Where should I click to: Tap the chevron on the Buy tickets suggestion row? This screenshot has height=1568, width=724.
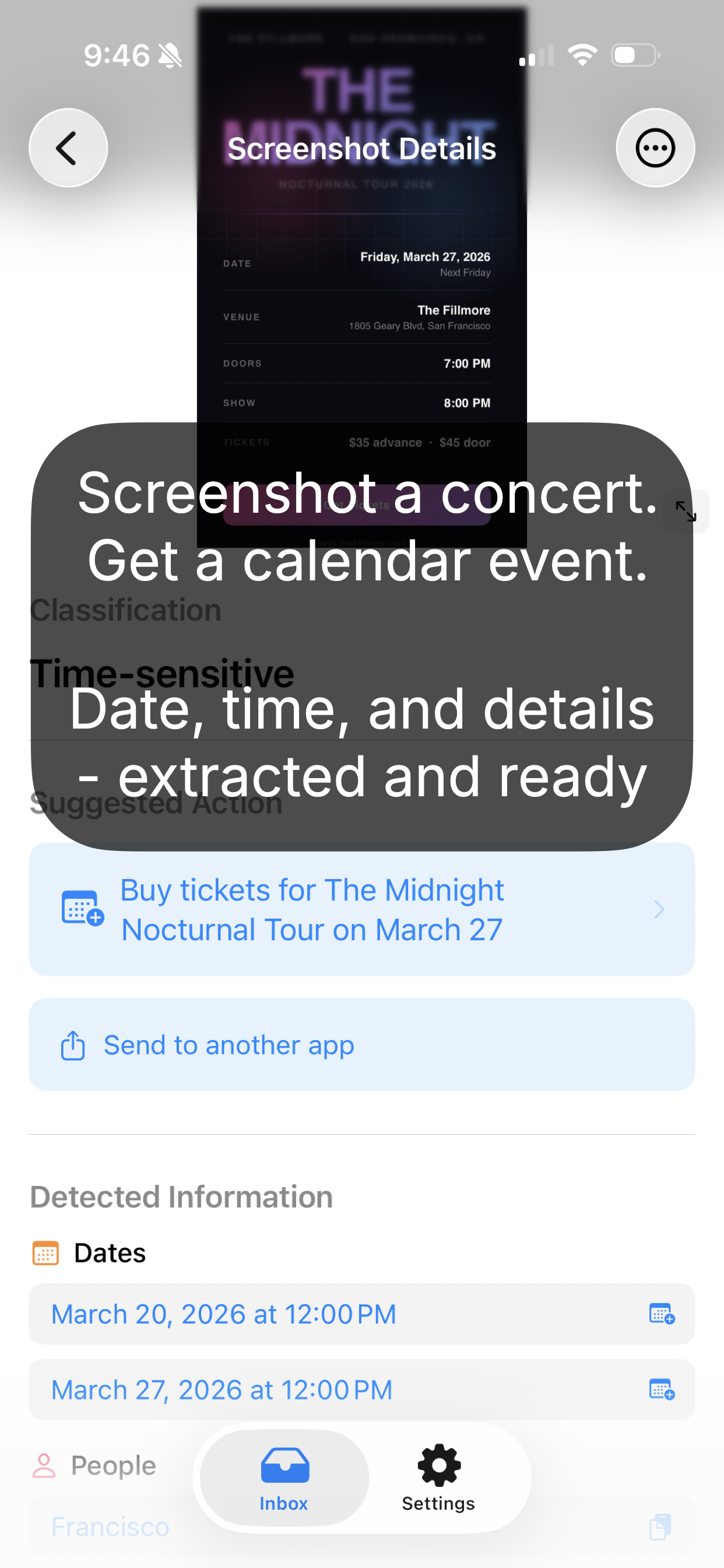click(x=659, y=909)
